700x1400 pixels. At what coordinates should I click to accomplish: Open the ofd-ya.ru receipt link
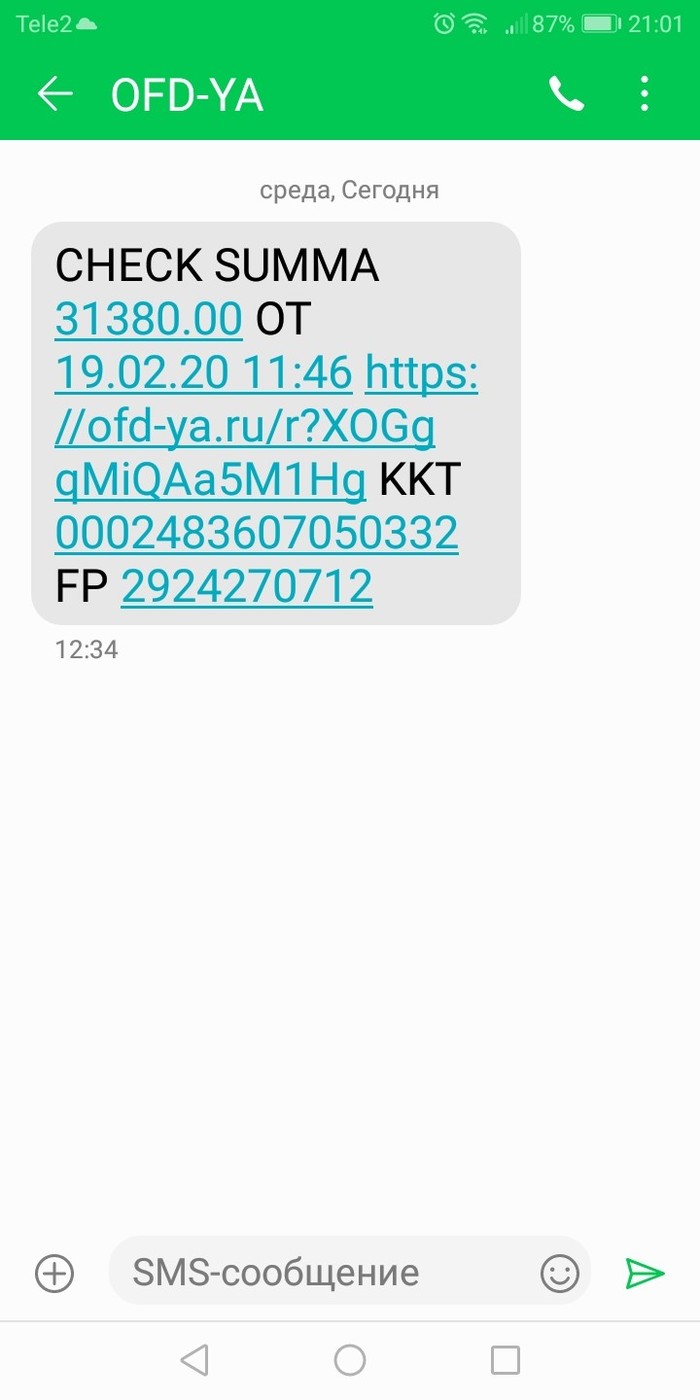pos(245,428)
